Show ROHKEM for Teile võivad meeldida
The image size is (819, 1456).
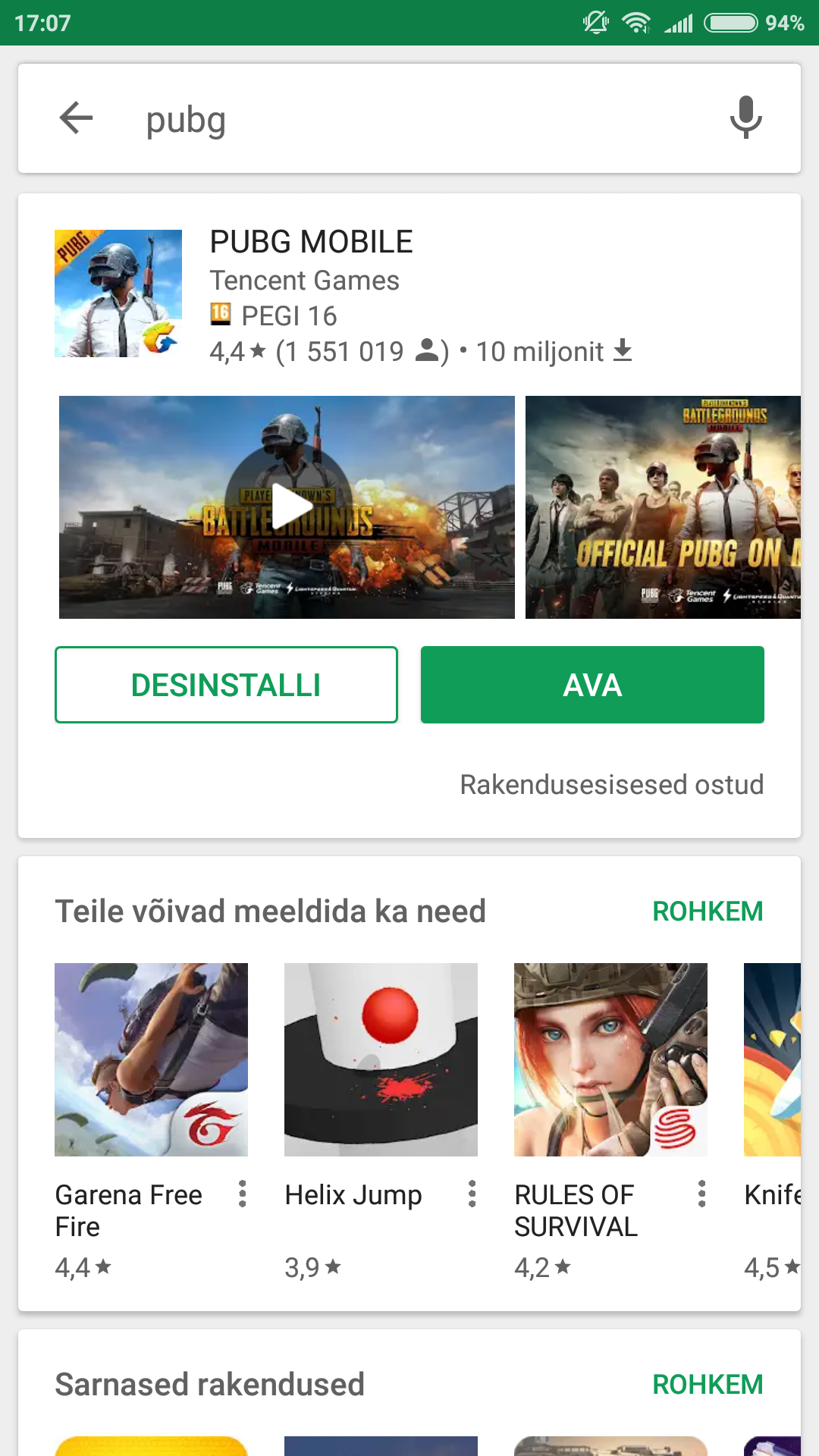(708, 912)
